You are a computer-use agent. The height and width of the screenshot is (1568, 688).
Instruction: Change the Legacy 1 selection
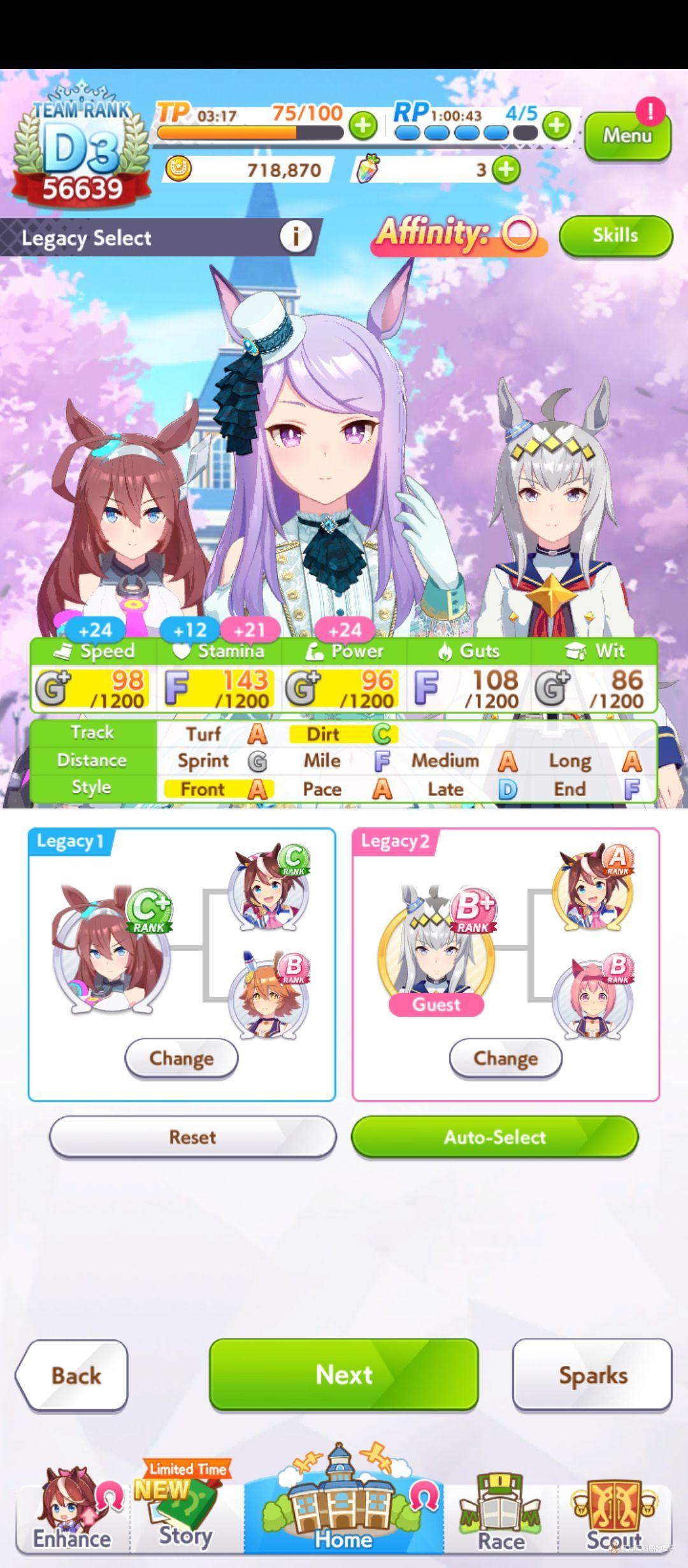click(182, 1058)
